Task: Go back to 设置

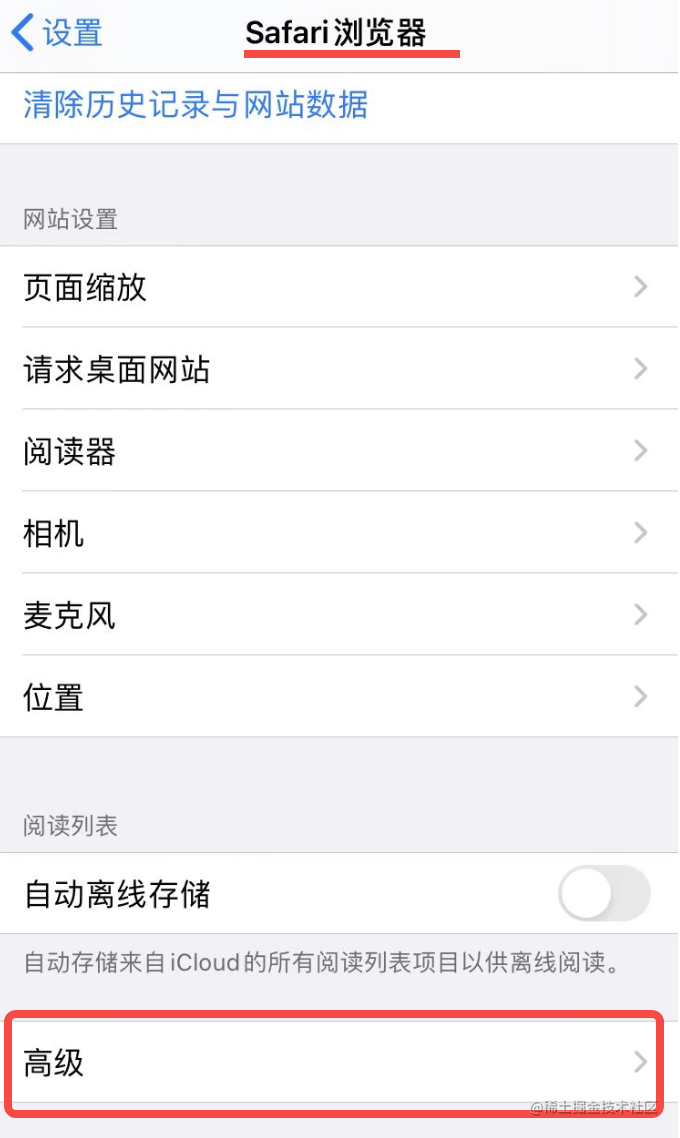Action: (x=58, y=33)
